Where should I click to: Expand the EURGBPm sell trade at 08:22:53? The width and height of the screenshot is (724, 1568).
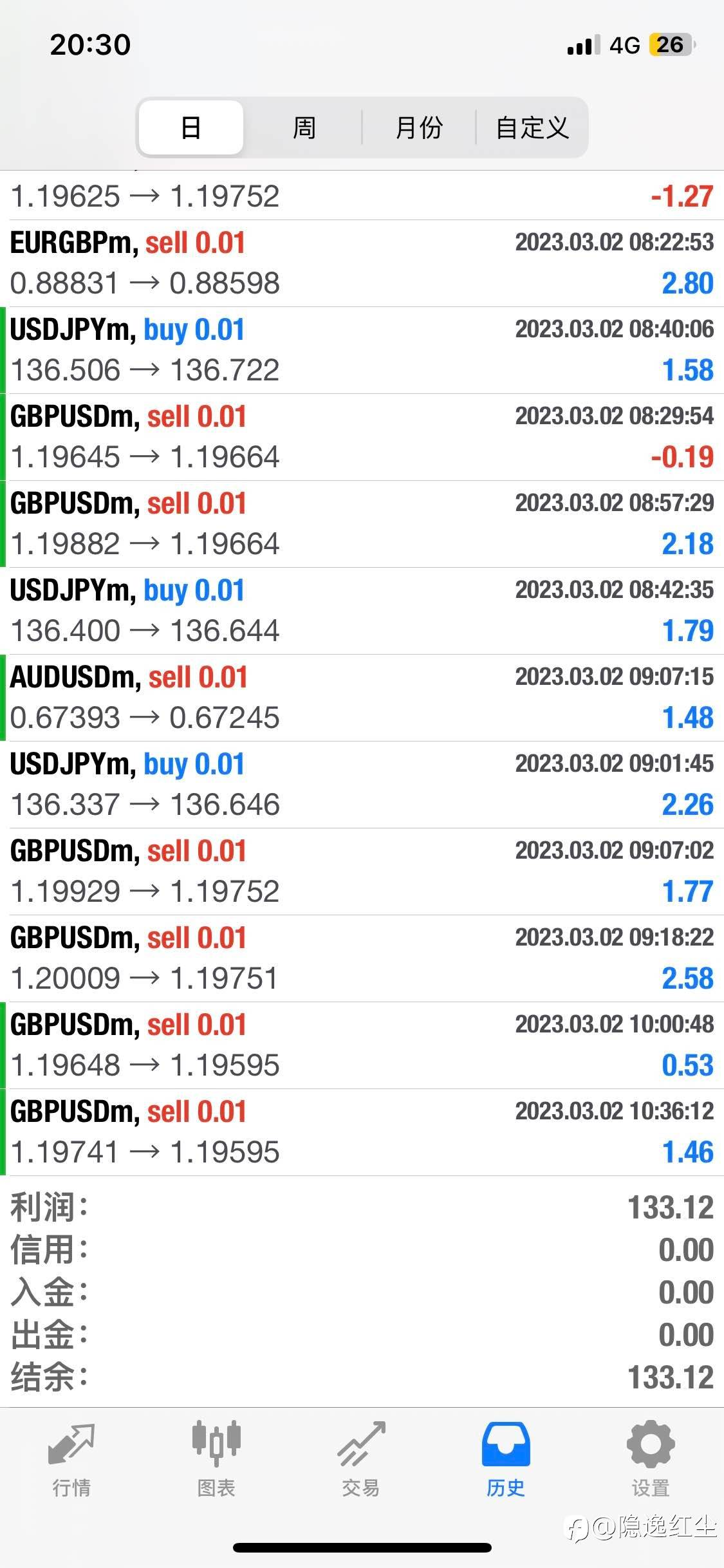[x=362, y=263]
